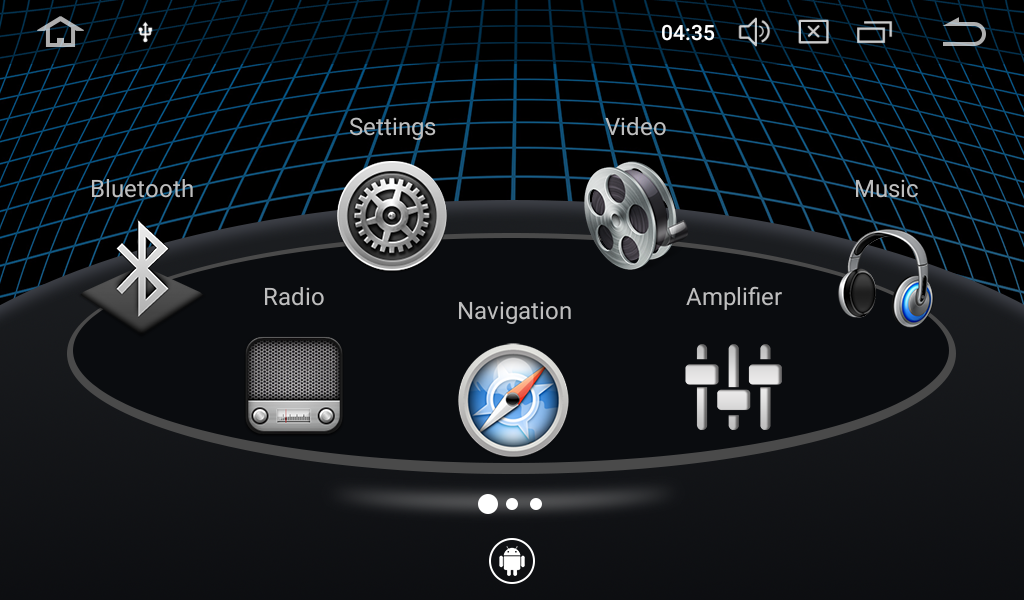Open Settings
The height and width of the screenshot is (600, 1024).
392,215
